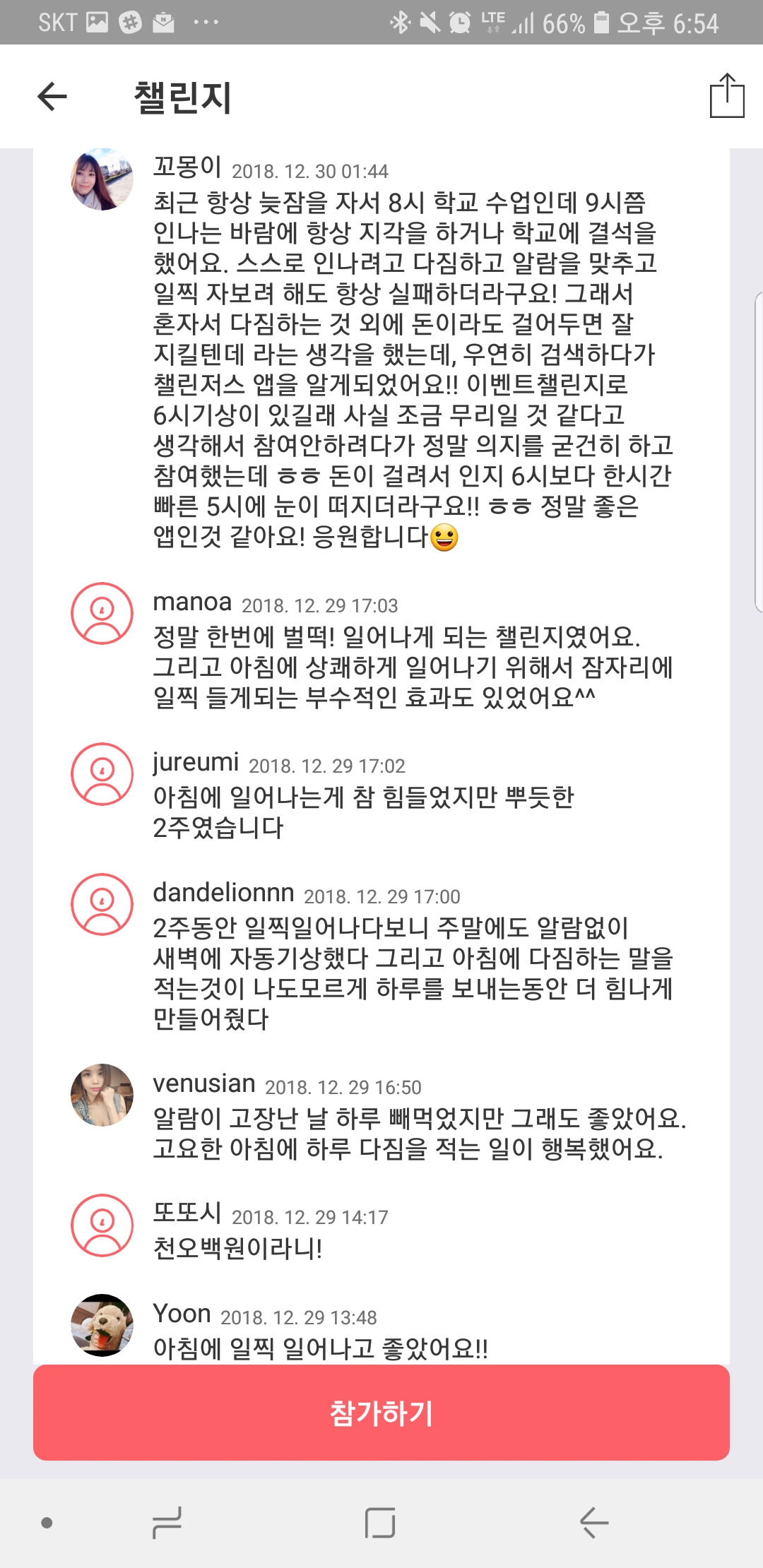Tap the alarm clock status icon
This screenshot has width=763, height=1568.
pos(460,23)
